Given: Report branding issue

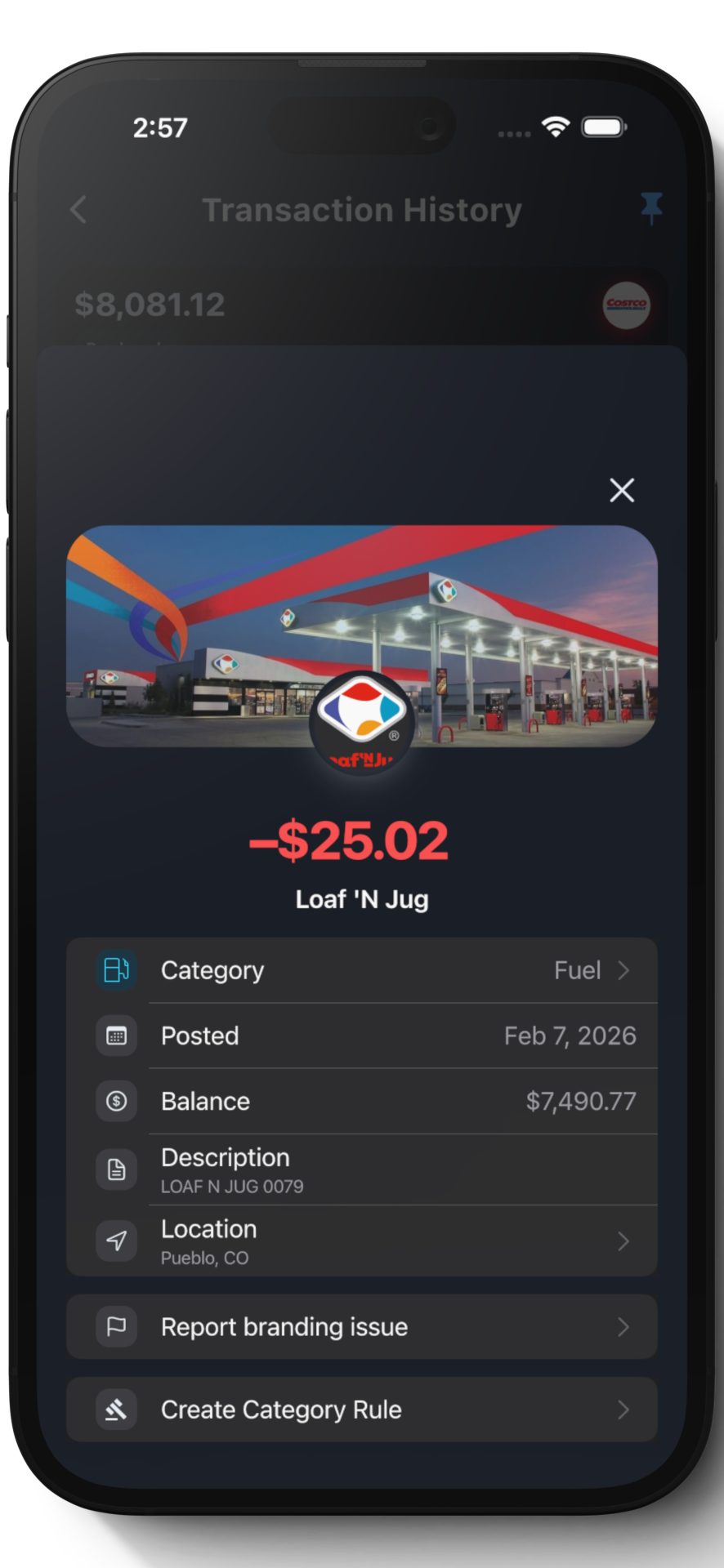Looking at the screenshot, I should click(x=361, y=1327).
